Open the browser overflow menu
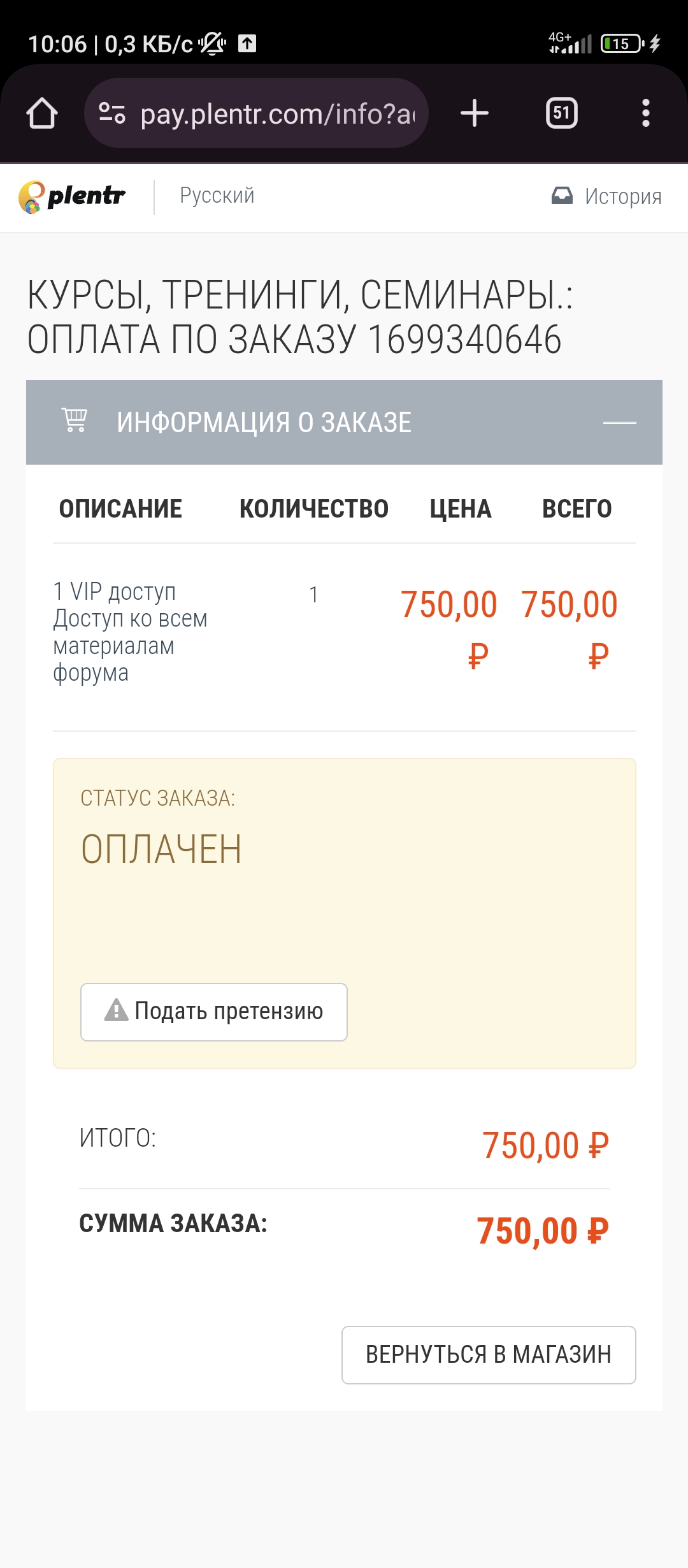Image resolution: width=688 pixels, height=1568 pixels. click(646, 113)
